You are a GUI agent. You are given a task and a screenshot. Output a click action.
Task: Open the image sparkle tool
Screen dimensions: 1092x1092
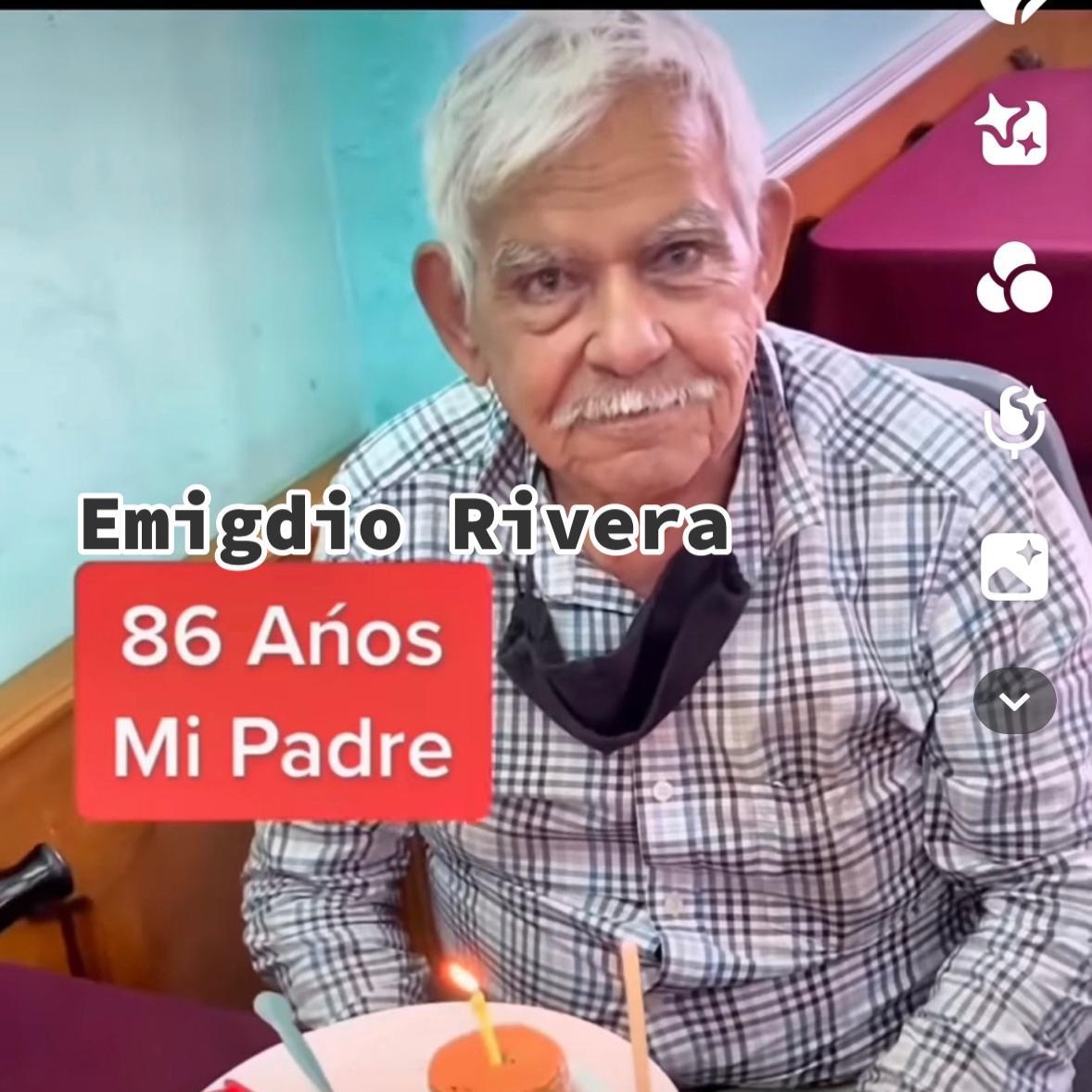(x=1014, y=566)
